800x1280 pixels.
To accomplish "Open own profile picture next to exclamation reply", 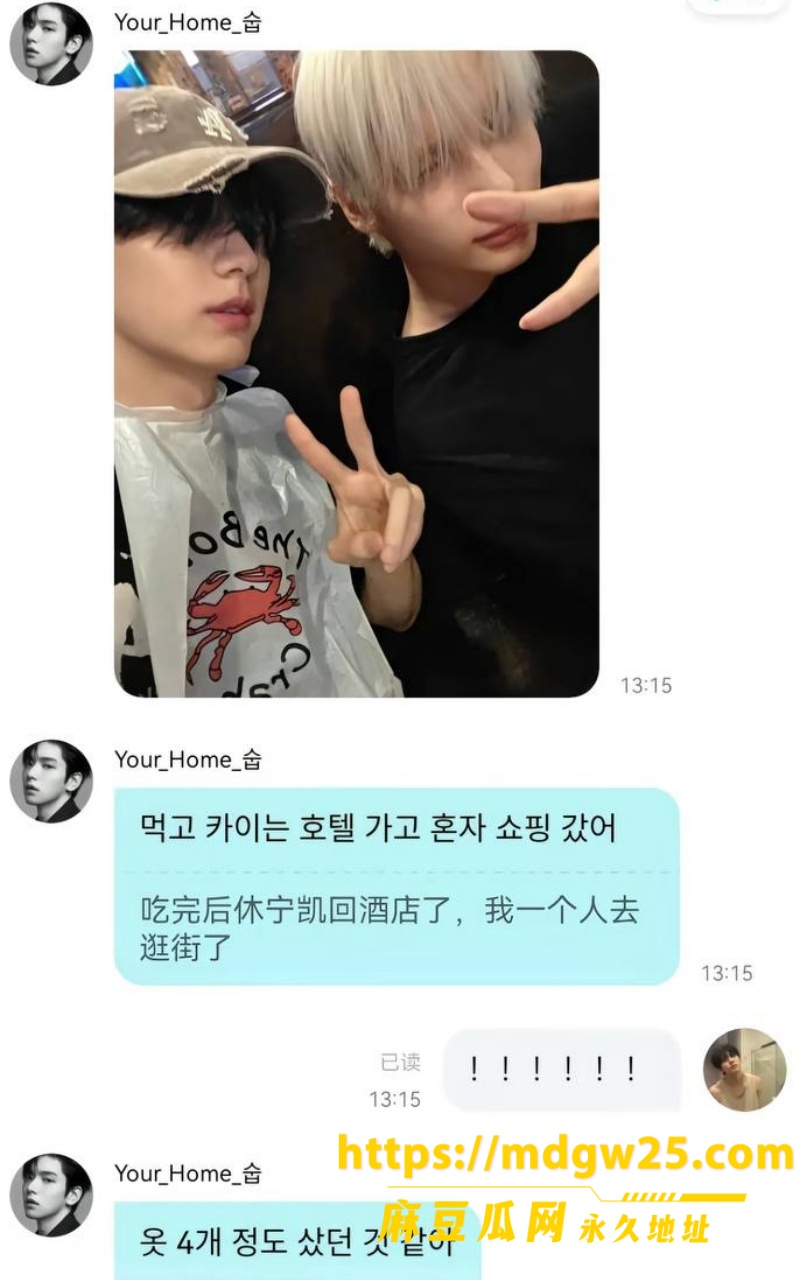I will pos(745,1069).
